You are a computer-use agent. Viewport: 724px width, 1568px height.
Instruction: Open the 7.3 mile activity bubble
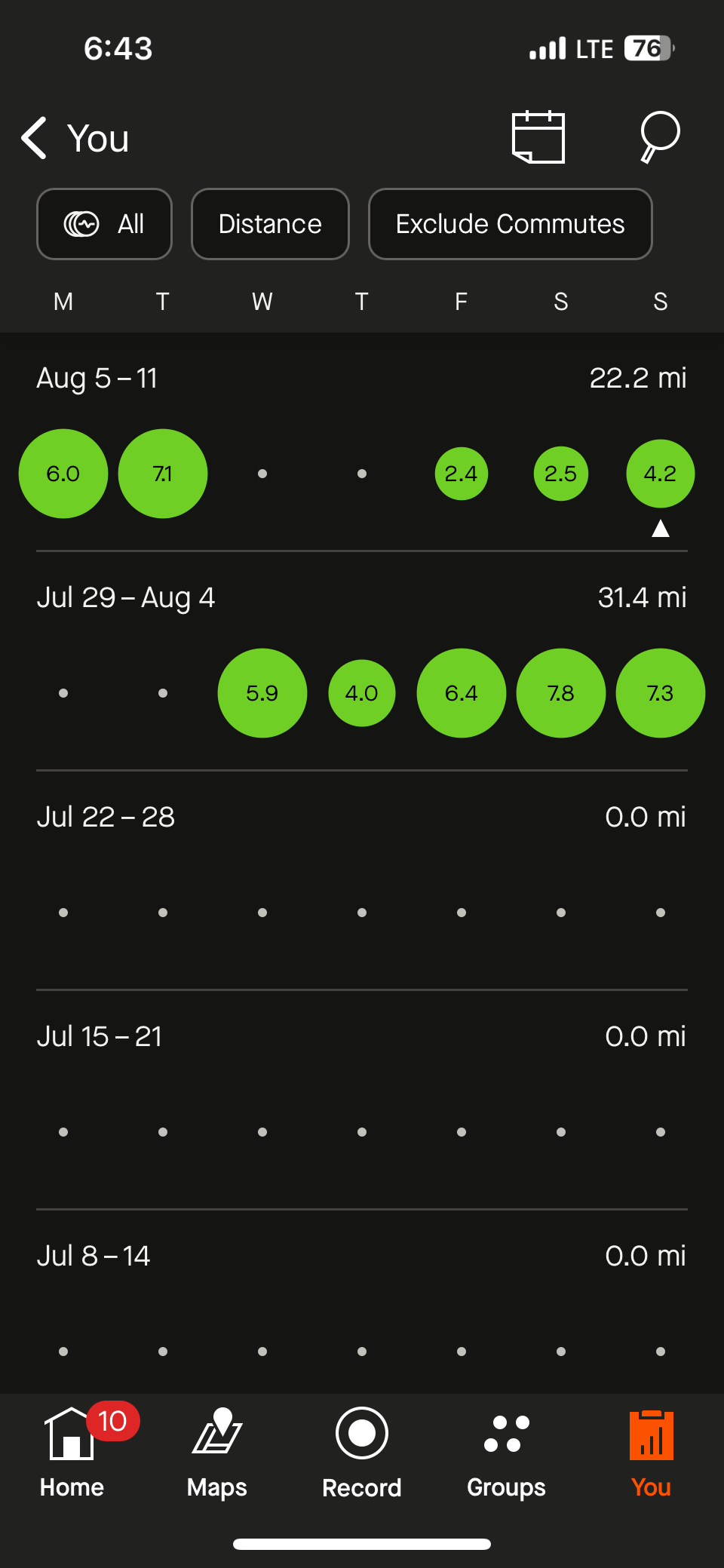click(x=661, y=693)
